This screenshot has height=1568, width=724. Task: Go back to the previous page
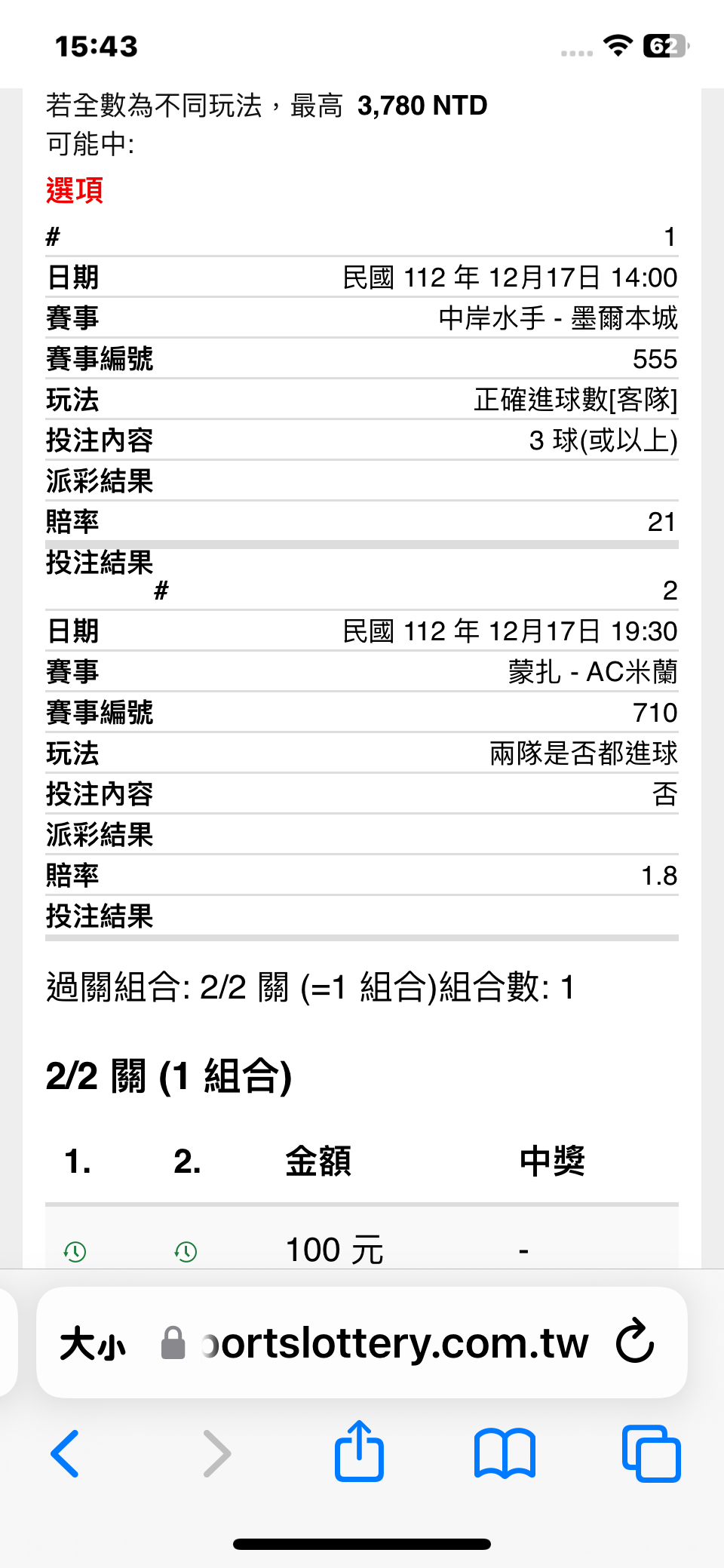[x=65, y=1453]
